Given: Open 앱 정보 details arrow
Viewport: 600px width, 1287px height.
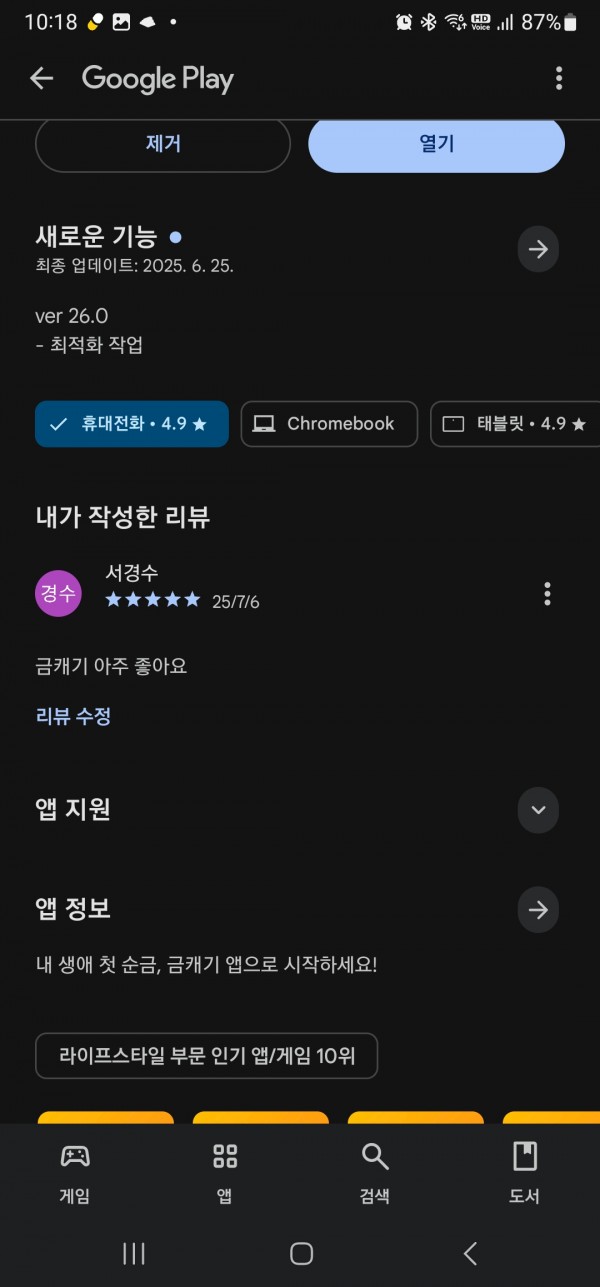Looking at the screenshot, I should tap(538, 910).
